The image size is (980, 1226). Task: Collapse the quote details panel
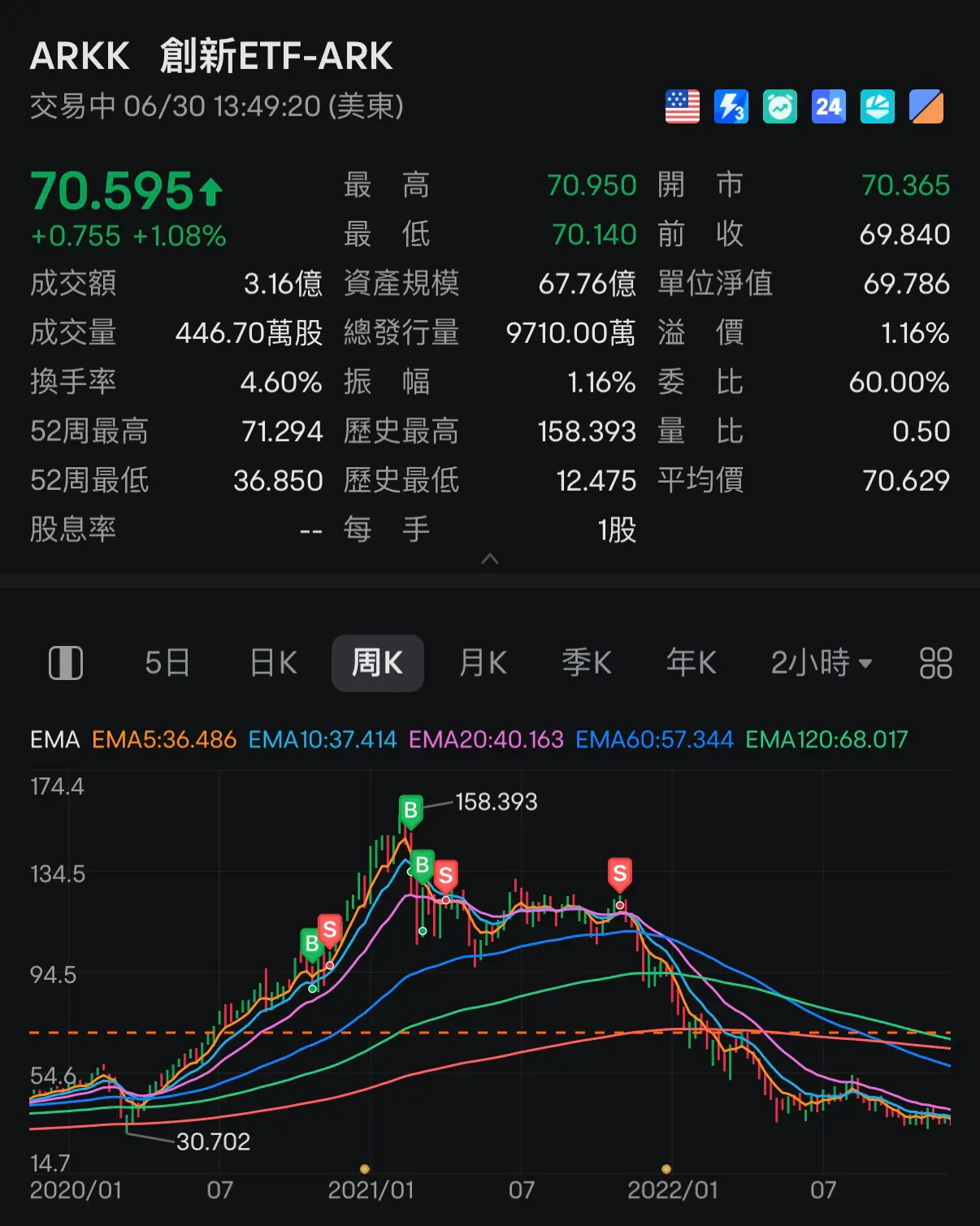[490, 559]
